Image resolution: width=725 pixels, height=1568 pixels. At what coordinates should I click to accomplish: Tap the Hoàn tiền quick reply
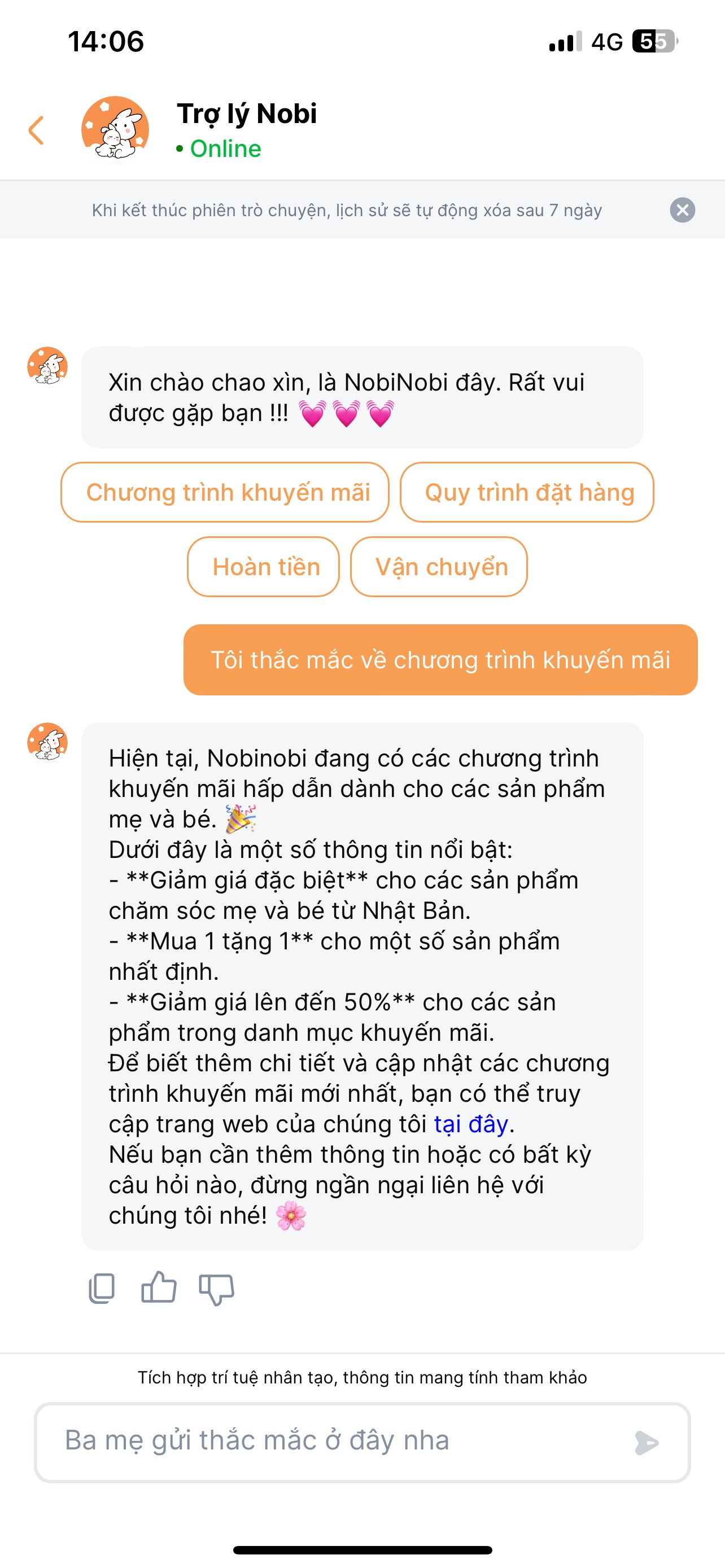[x=263, y=567]
